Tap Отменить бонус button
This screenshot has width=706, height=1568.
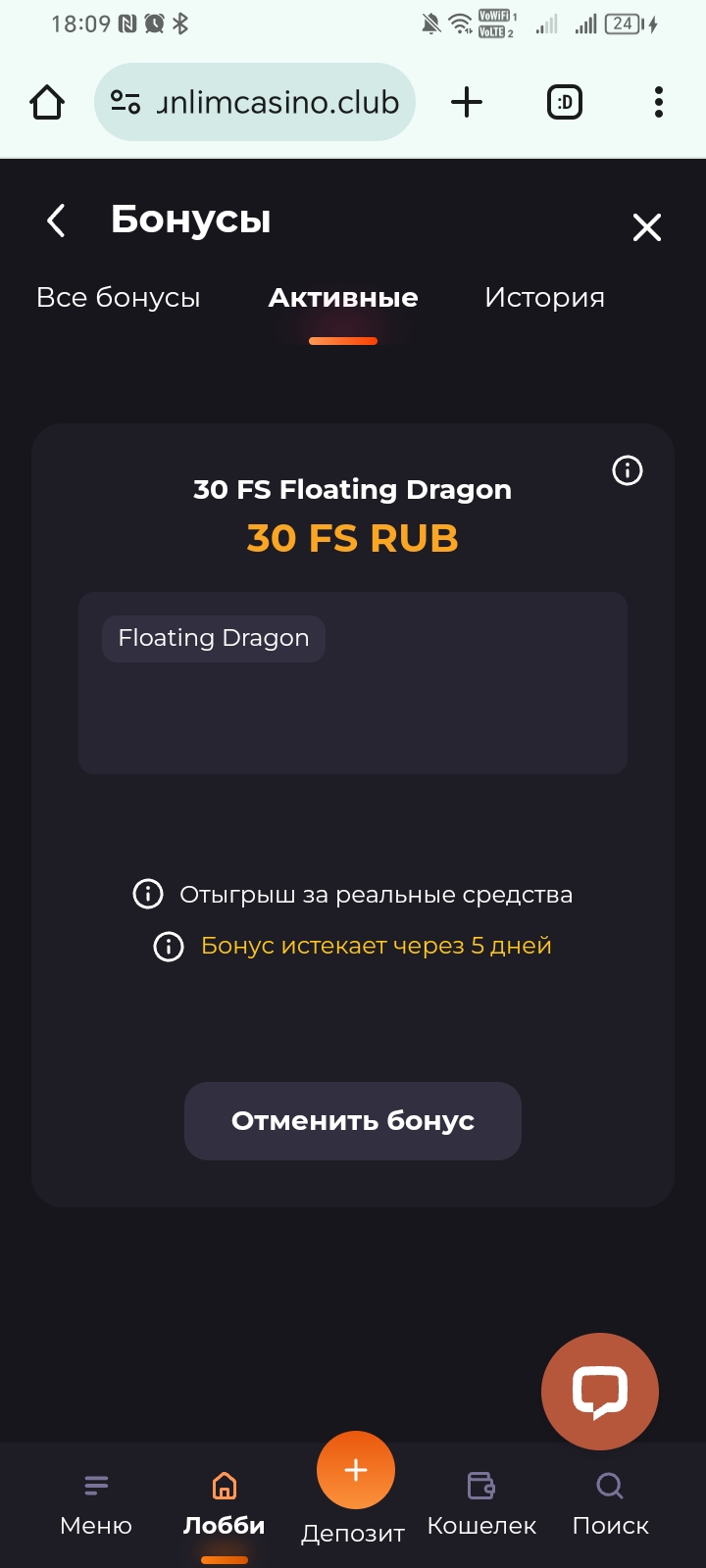click(x=353, y=1120)
